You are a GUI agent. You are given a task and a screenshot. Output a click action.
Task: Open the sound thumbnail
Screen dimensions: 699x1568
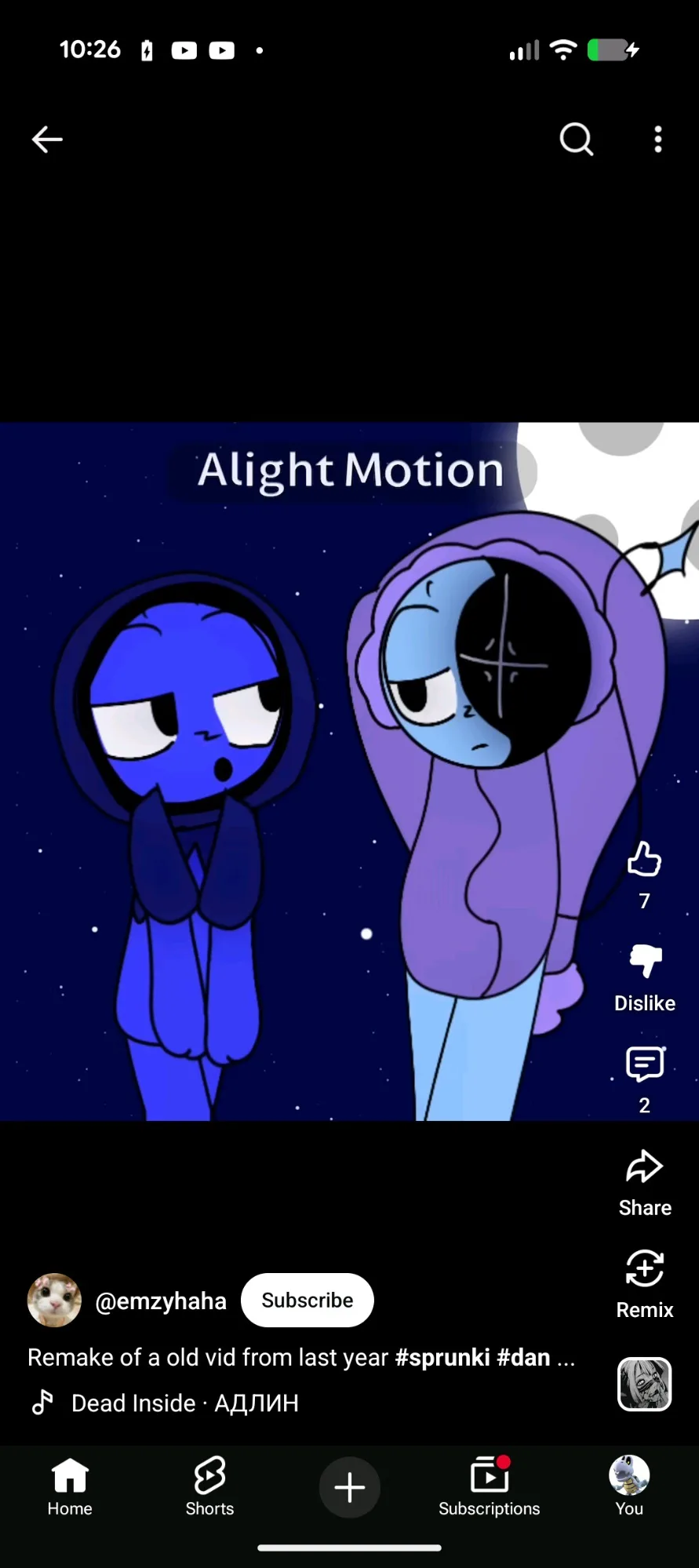(x=644, y=1384)
